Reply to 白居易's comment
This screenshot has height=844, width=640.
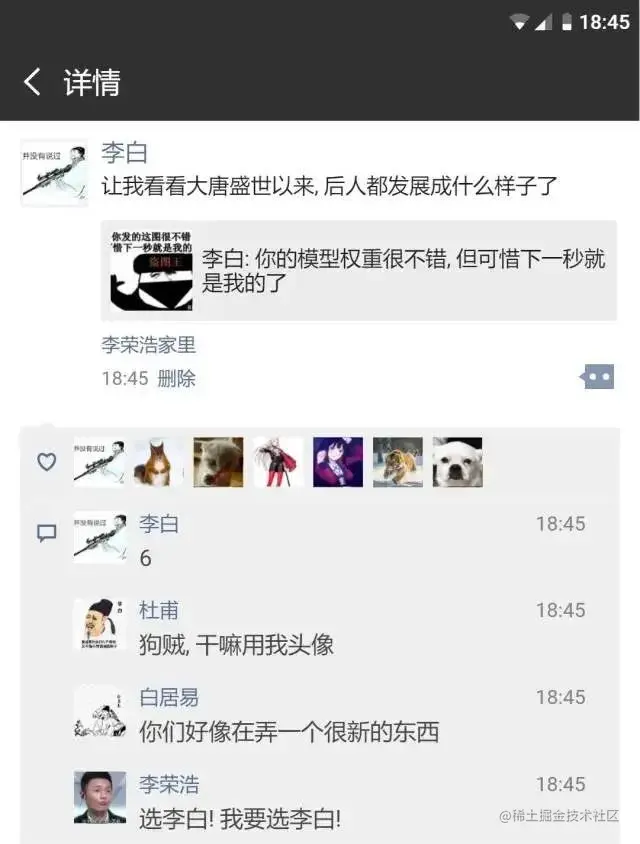pos(288,732)
